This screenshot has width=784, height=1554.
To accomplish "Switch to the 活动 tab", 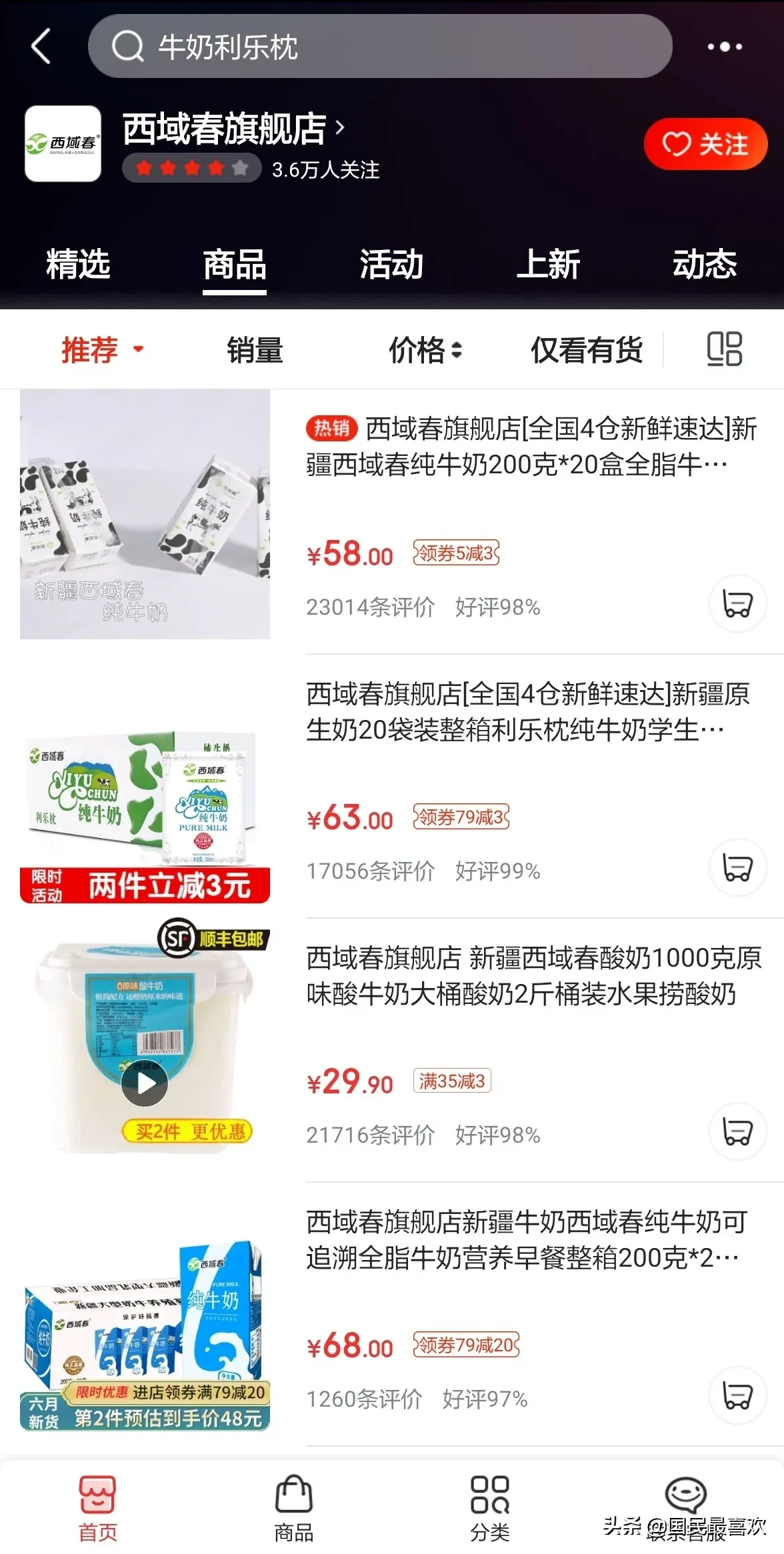I will pos(391,265).
